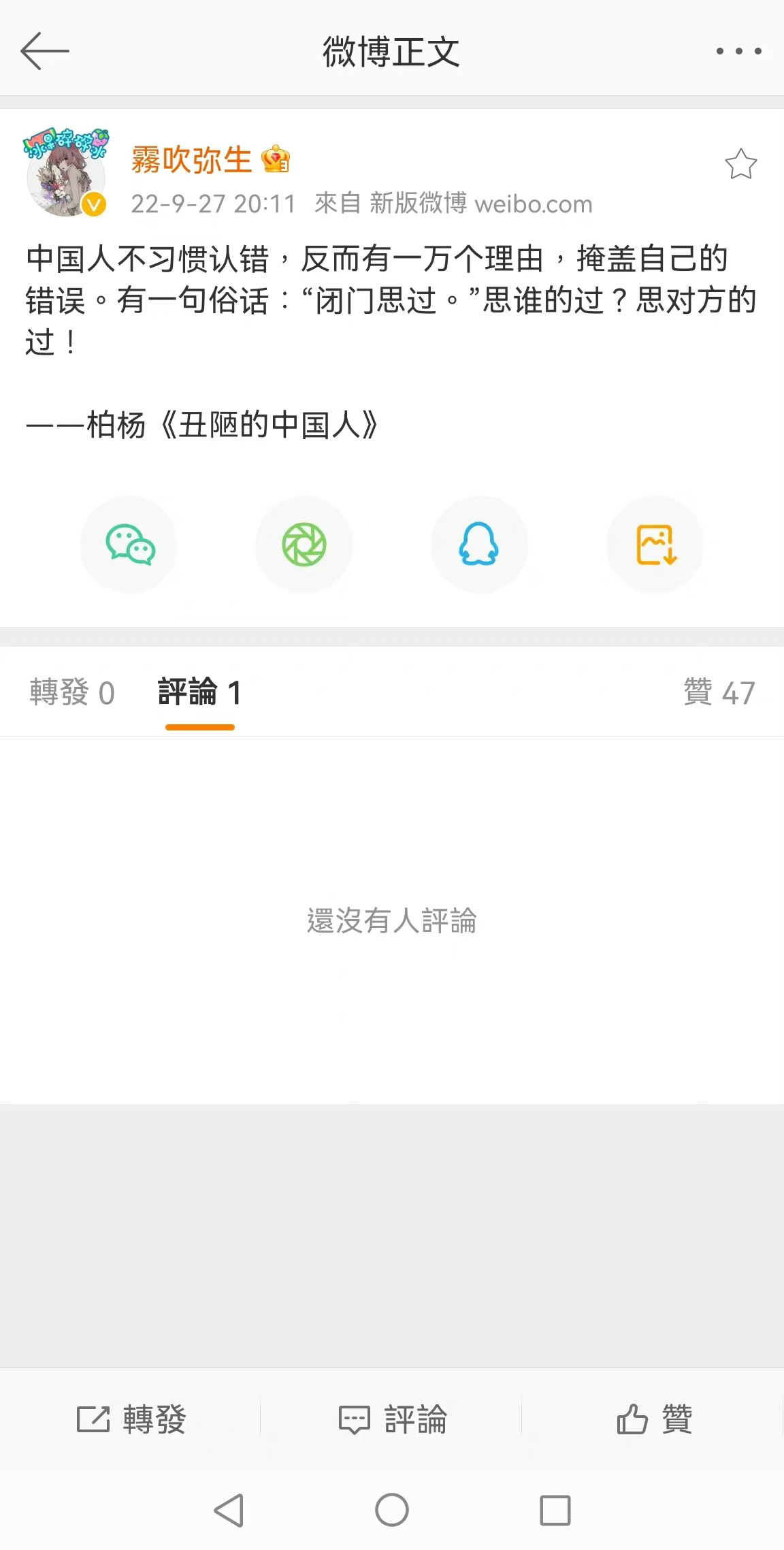Save the post as an image
The height and width of the screenshot is (1550, 784).
coord(655,543)
